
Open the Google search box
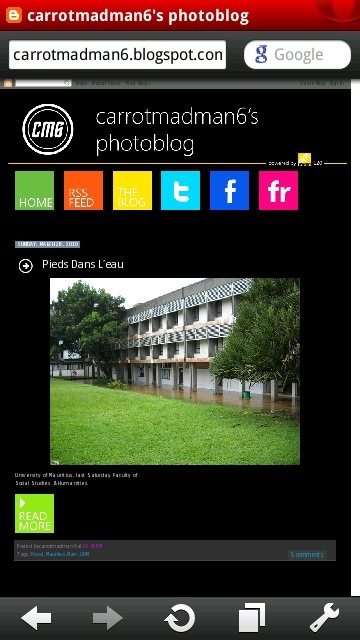[x=297, y=55]
